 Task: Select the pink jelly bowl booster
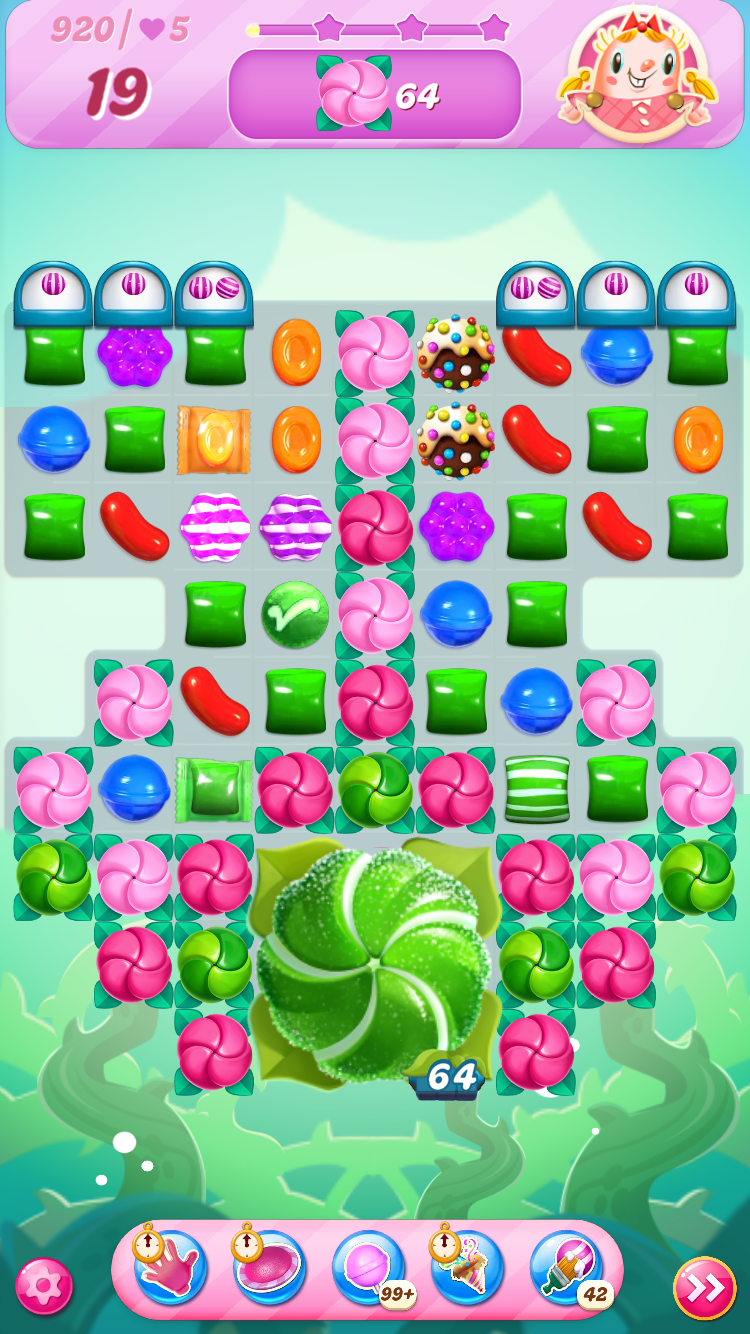[269, 1268]
